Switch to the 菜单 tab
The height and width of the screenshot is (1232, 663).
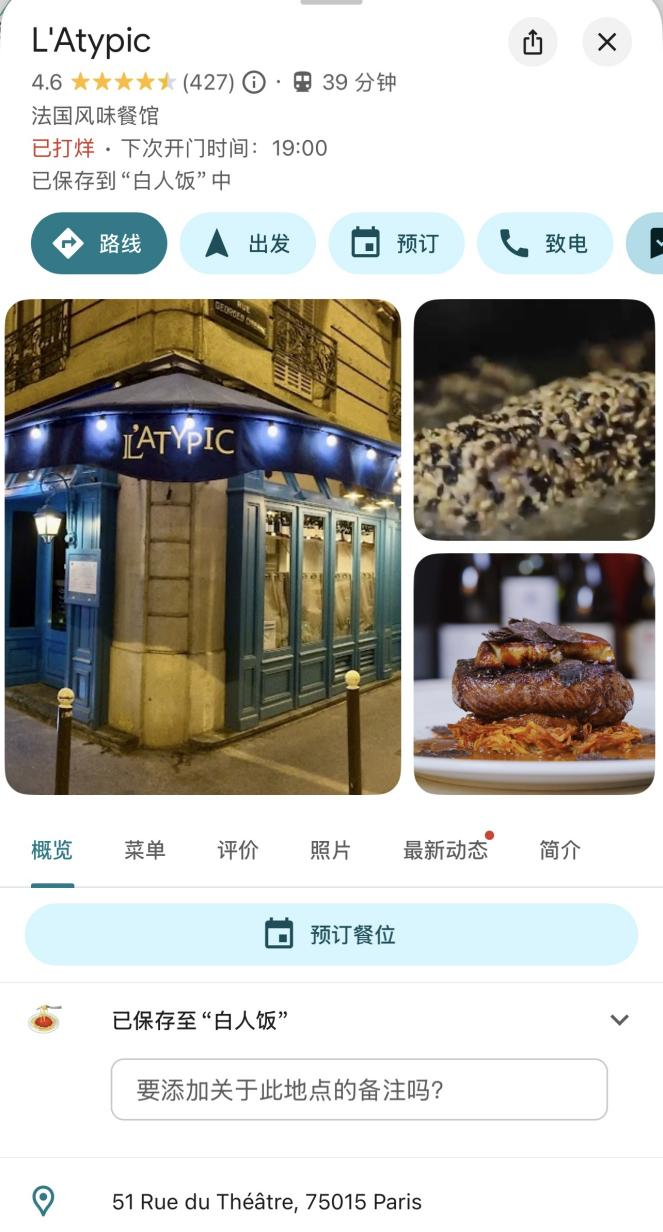[145, 850]
